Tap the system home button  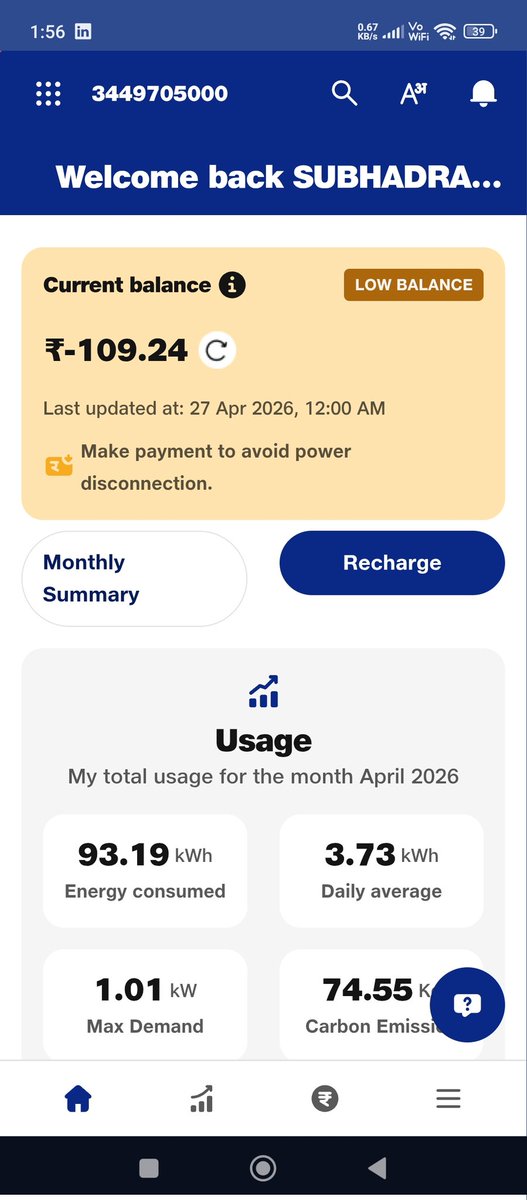(x=263, y=1168)
